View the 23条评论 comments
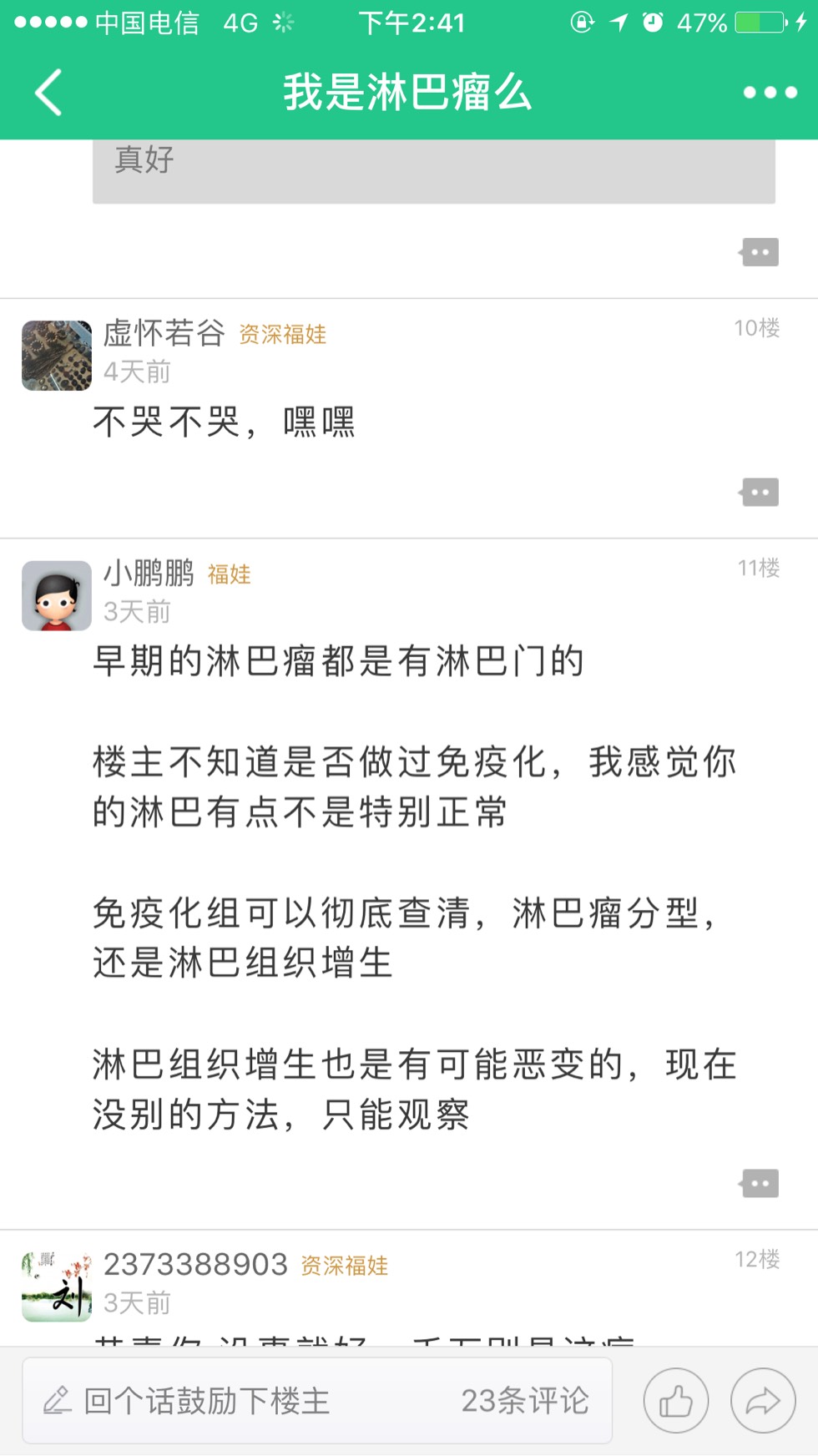Image resolution: width=818 pixels, height=1456 pixels. [524, 1401]
